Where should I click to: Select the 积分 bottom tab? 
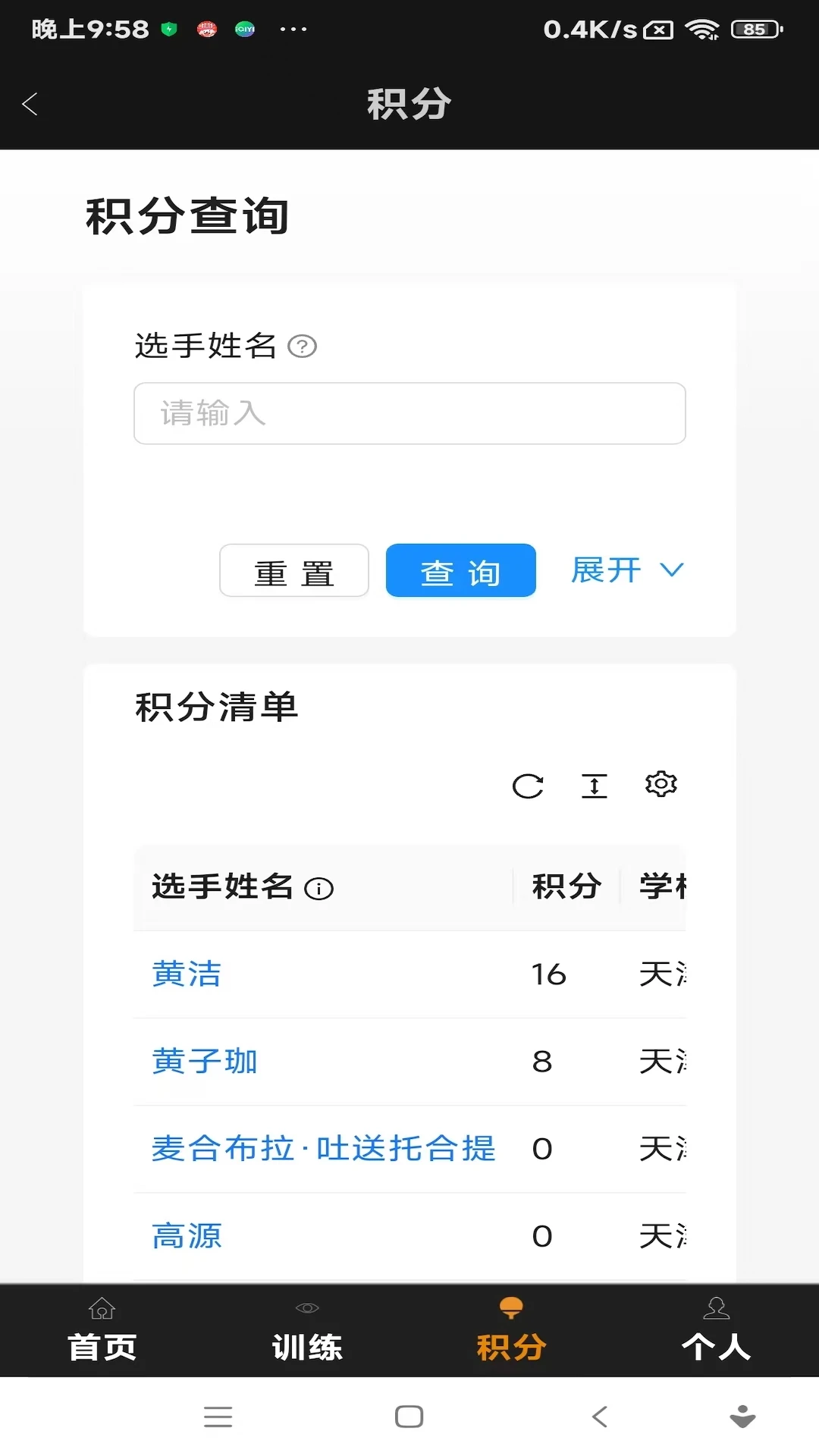click(x=512, y=1331)
